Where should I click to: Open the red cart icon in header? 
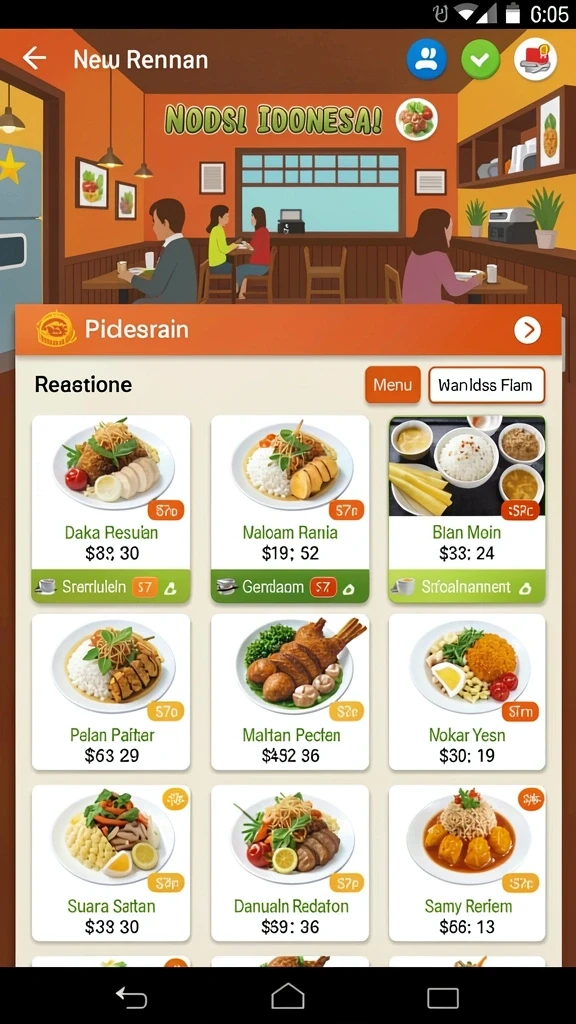pyautogui.click(x=536, y=59)
